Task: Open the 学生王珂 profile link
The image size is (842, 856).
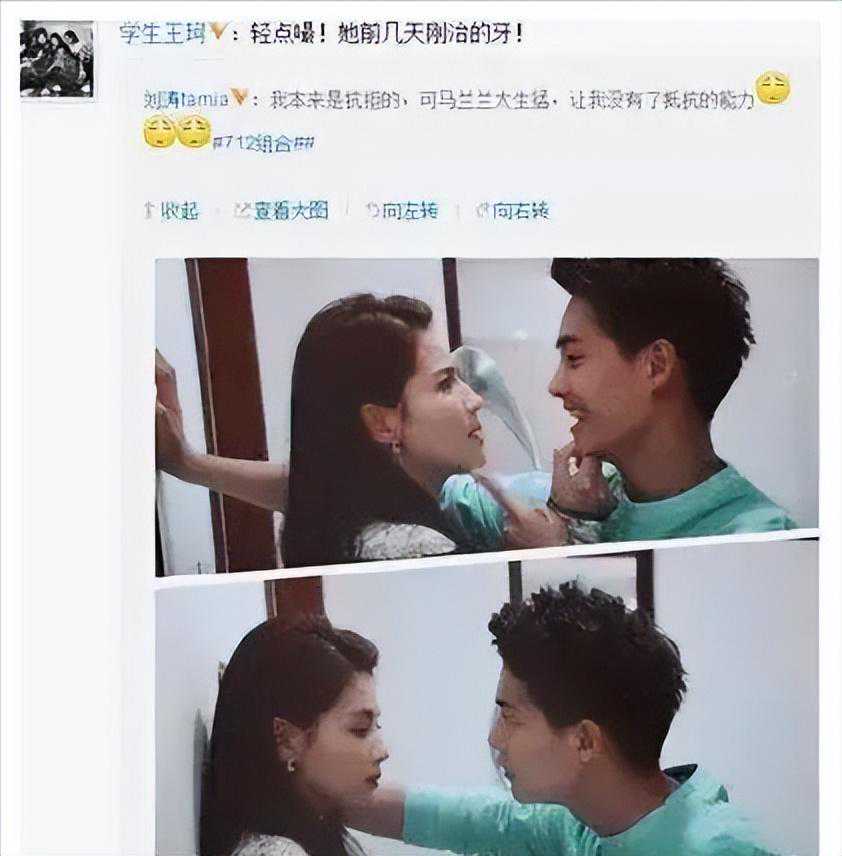Action: tap(163, 33)
